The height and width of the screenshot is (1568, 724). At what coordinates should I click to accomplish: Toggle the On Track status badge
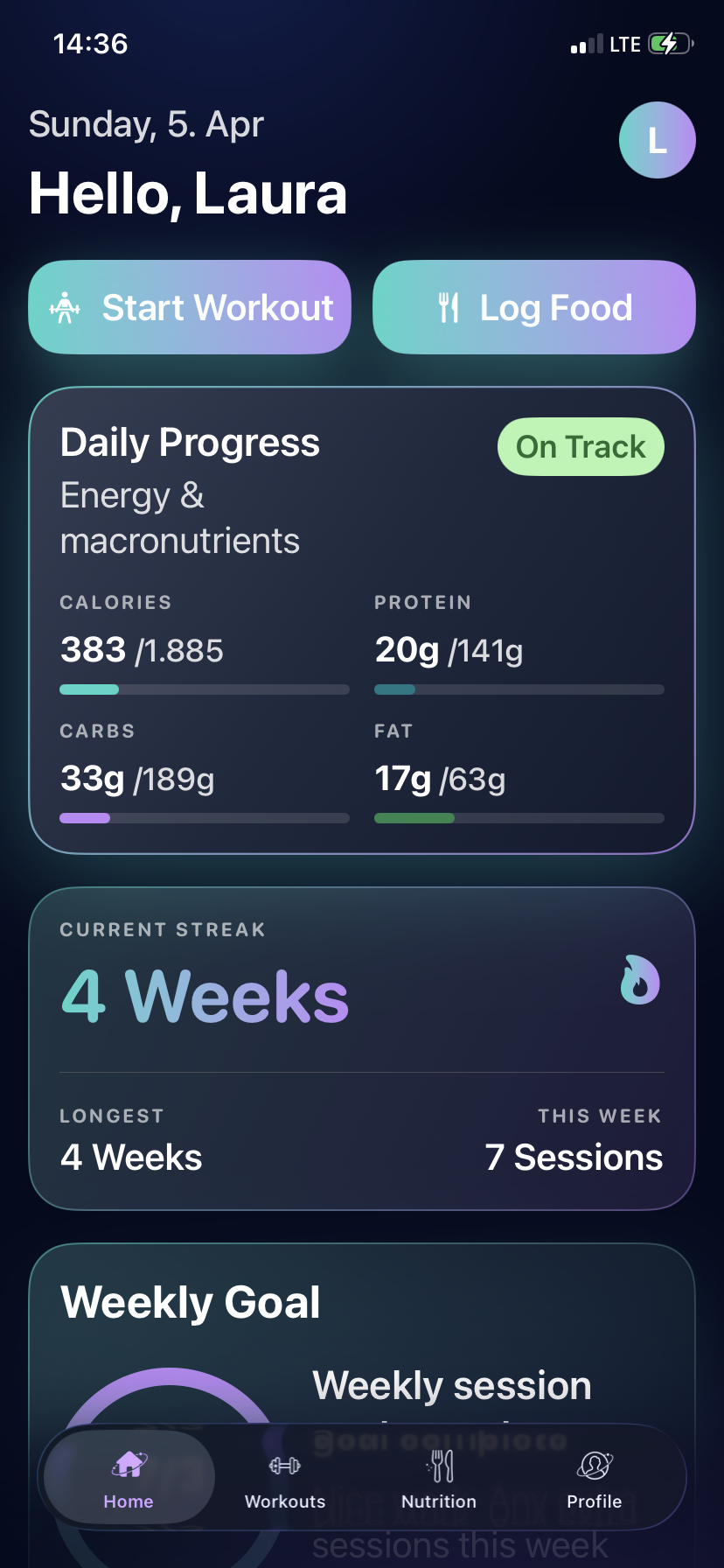[580, 446]
